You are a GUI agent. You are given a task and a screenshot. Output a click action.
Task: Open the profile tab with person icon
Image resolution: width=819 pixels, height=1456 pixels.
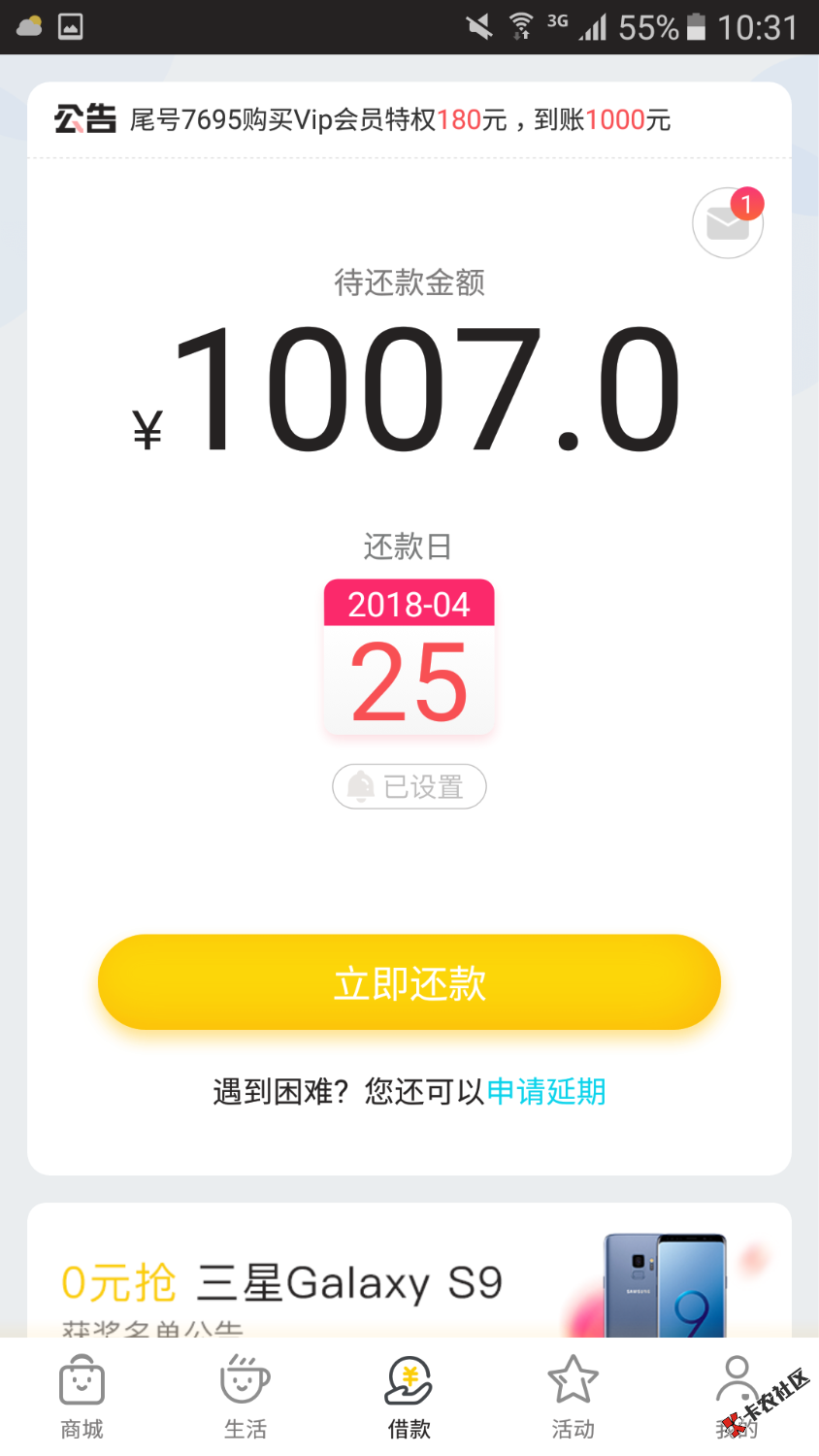click(x=737, y=1398)
